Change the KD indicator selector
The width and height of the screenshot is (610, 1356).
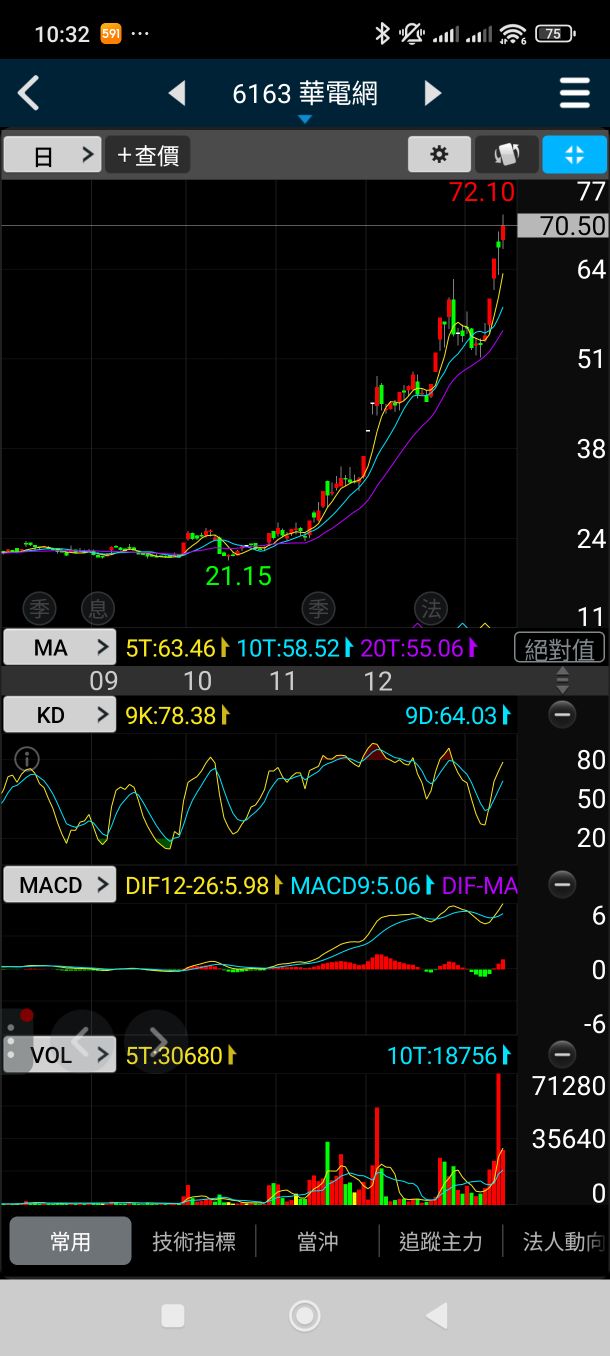59,715
